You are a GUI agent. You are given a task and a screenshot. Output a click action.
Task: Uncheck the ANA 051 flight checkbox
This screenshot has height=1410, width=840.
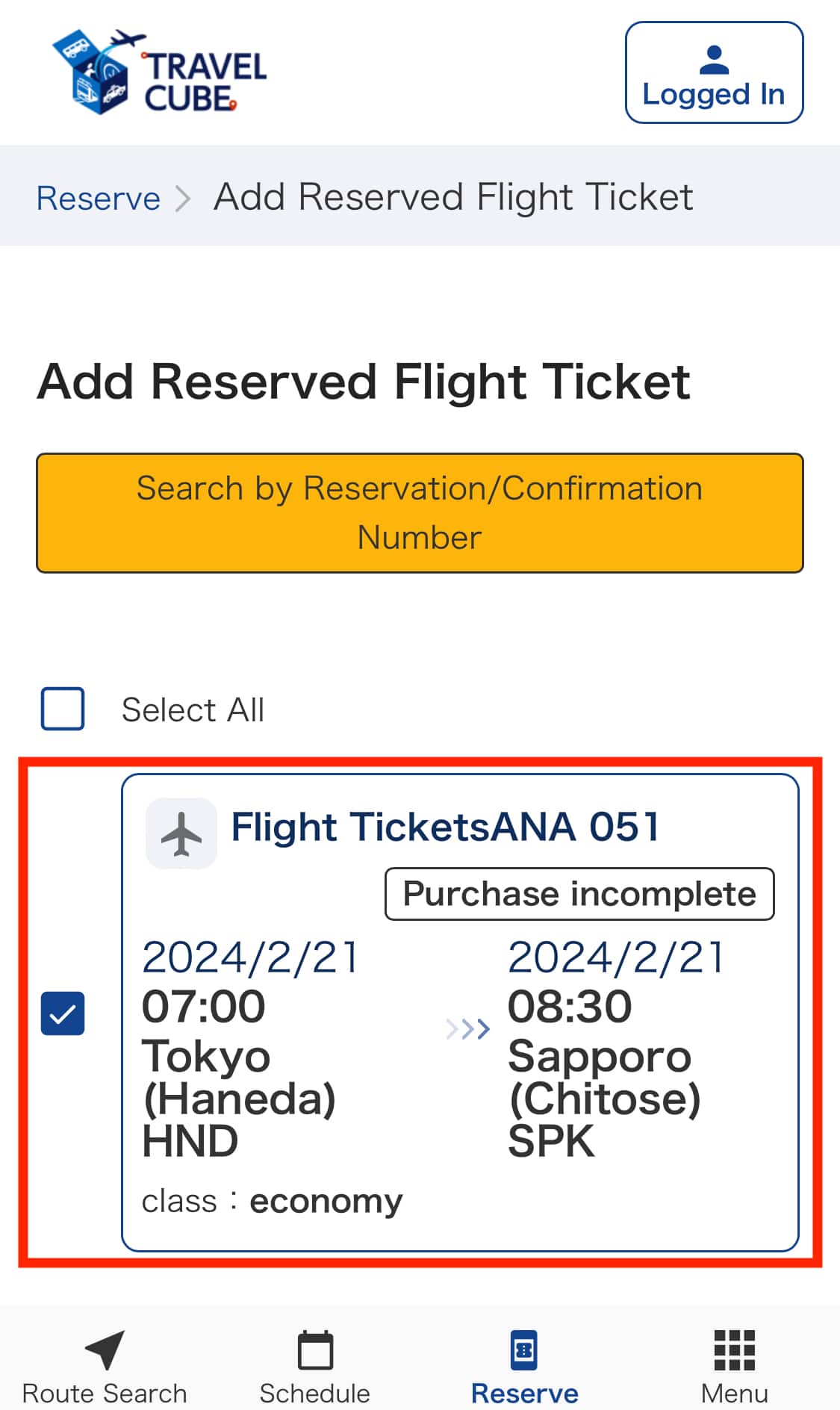(x=63, y=1013)
